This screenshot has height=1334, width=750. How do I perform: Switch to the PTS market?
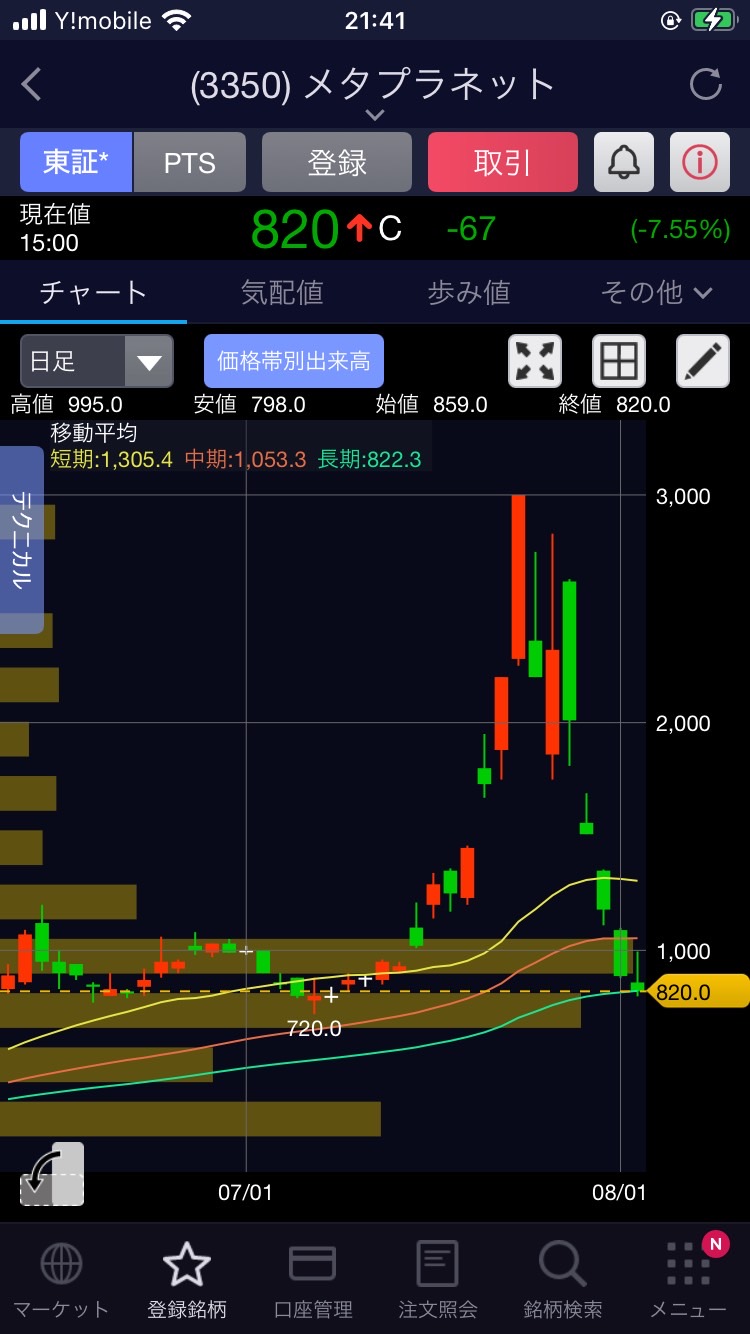(190, 162)
